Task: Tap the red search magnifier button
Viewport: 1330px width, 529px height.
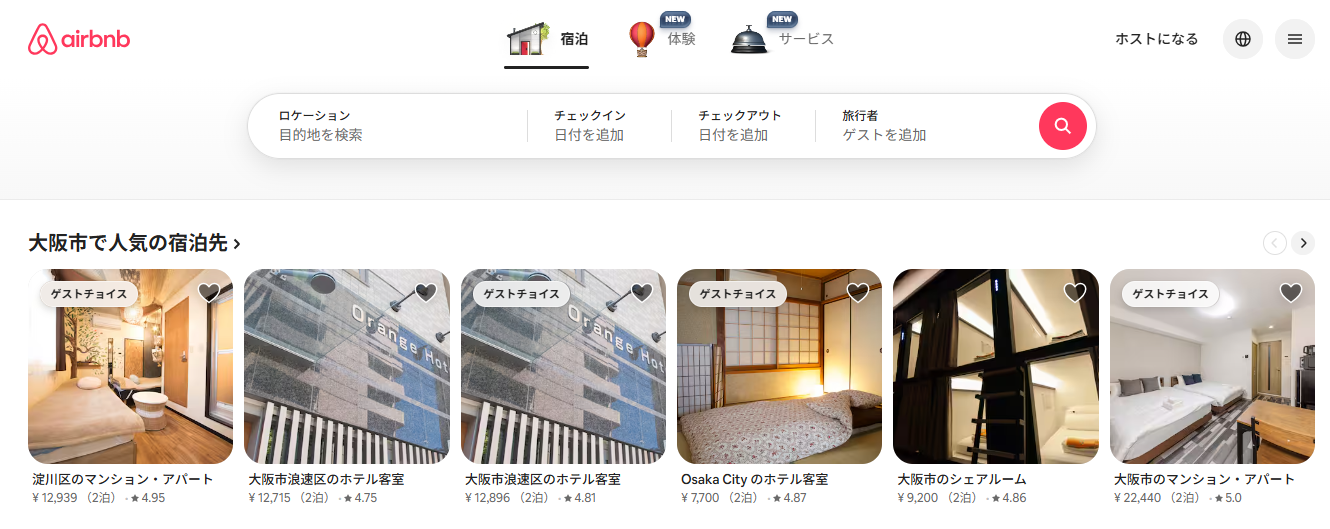Action: pyautogui.click(x=1063, y=126)
